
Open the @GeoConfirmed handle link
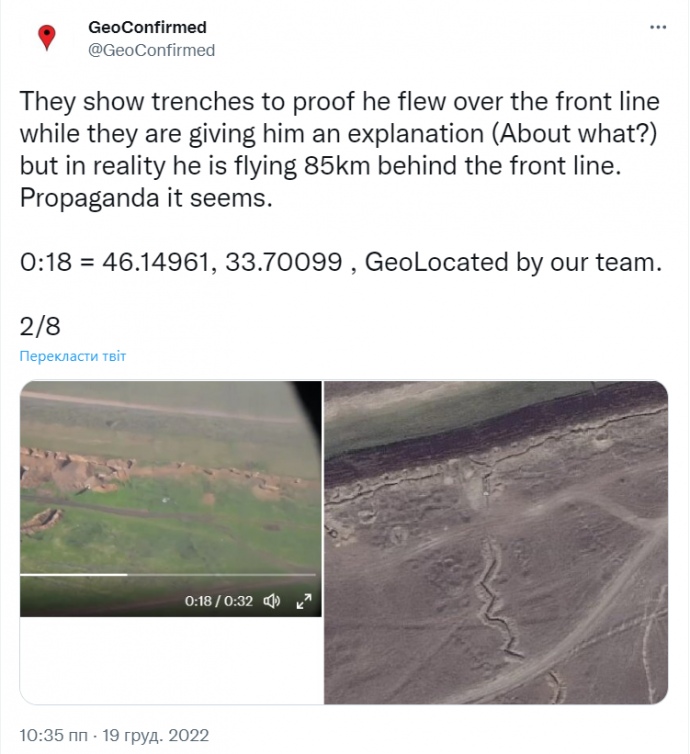pyautogui.click(x=151, y=50)
